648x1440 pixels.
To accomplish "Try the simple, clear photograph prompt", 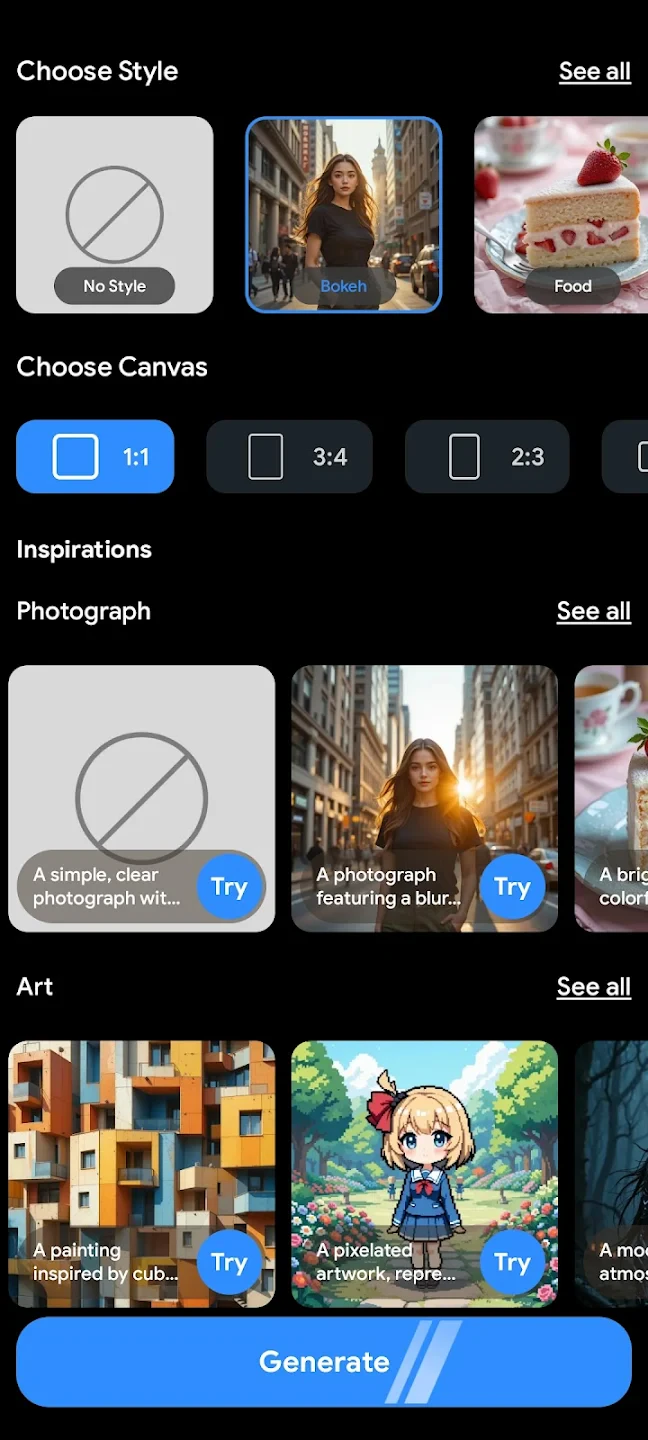I will click(229, 886).
